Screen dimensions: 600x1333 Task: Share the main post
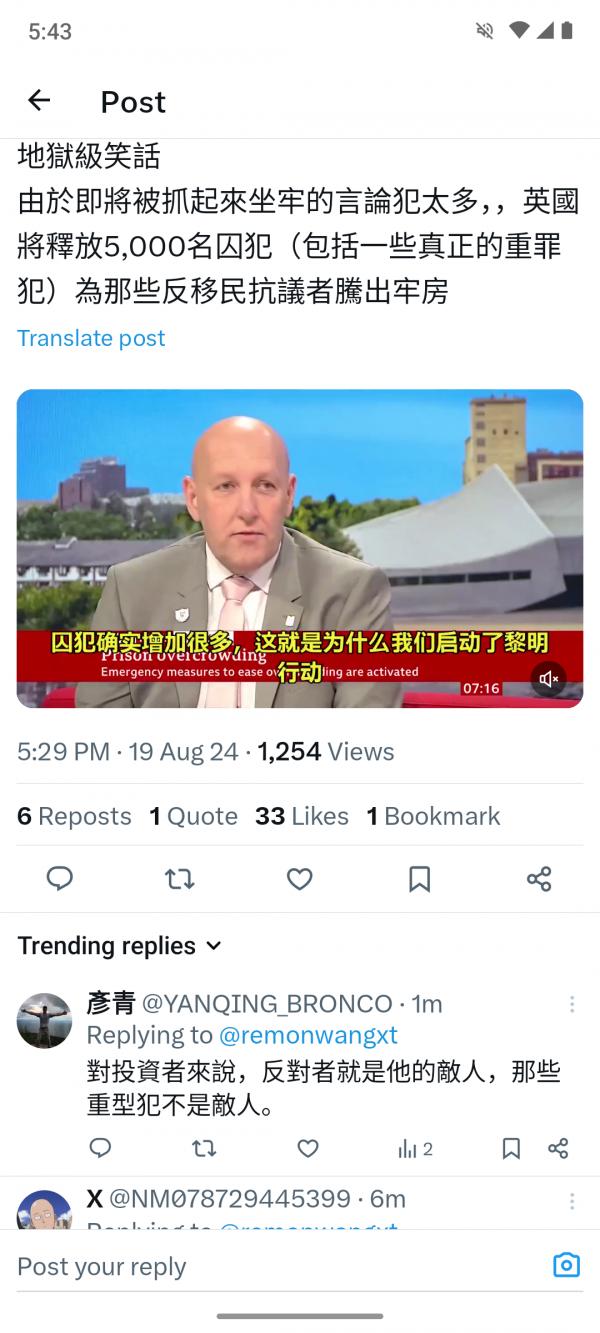539,879
